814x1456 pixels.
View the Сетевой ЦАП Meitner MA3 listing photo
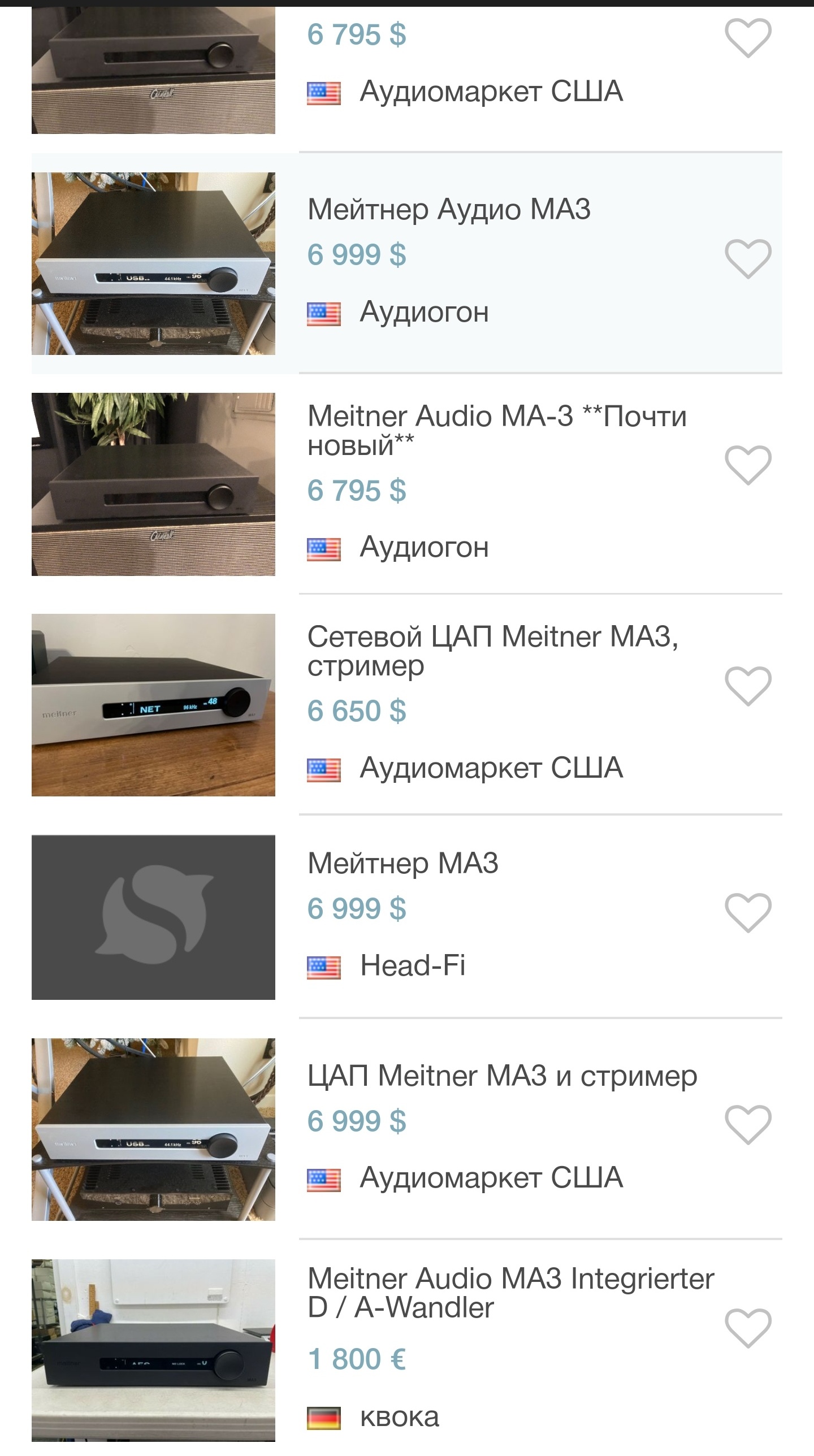pos(153,705)
